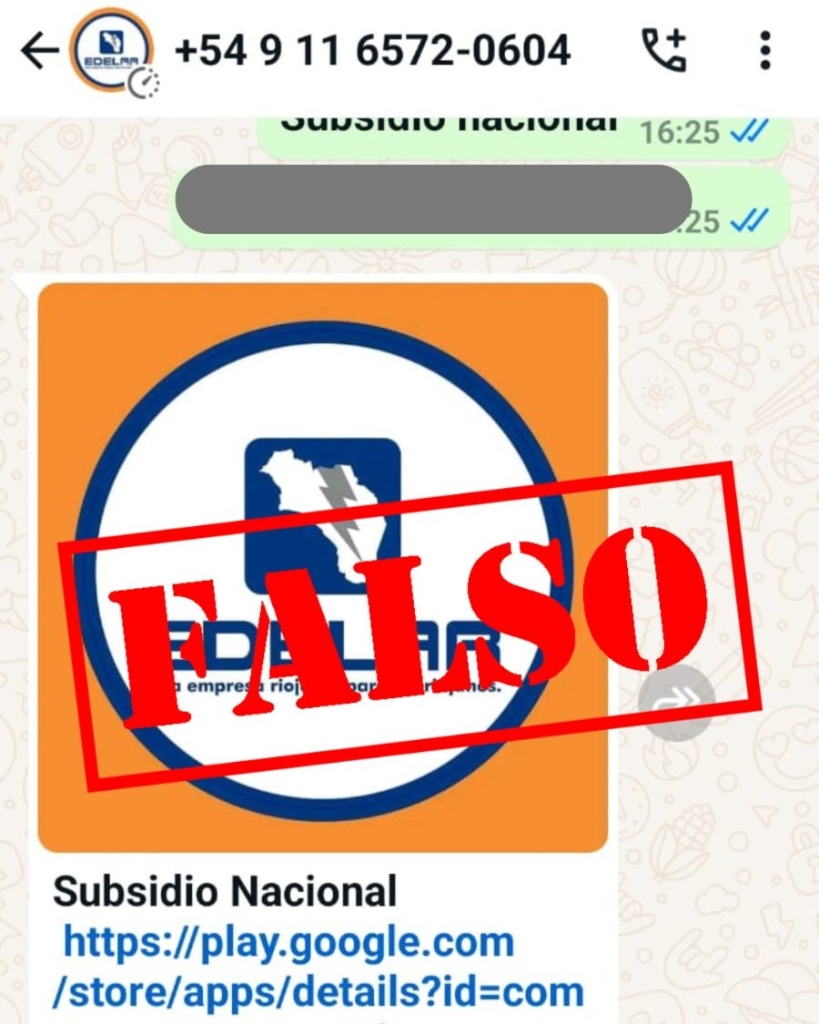Screen dimensions: 819x1024
Task: Open the three-dot overflow menu
Action: [765, 50]
